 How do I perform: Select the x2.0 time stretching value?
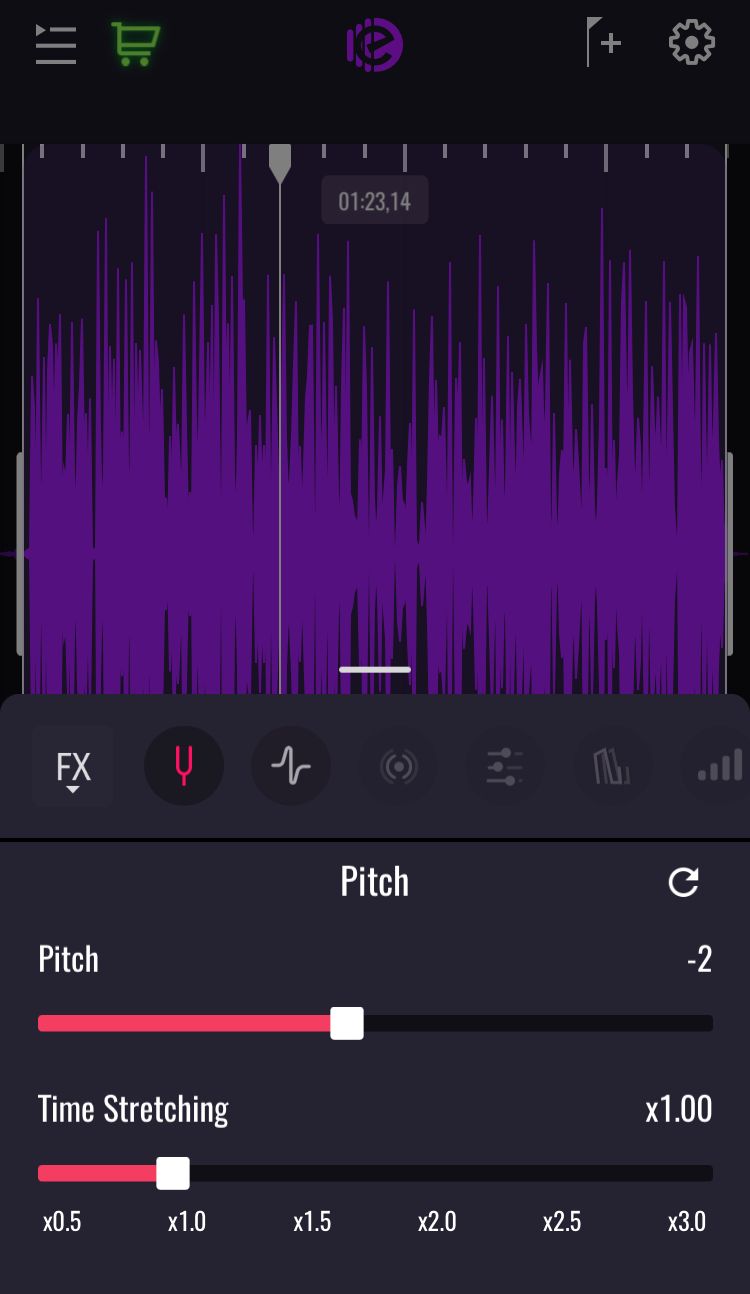pos(436,1221)
